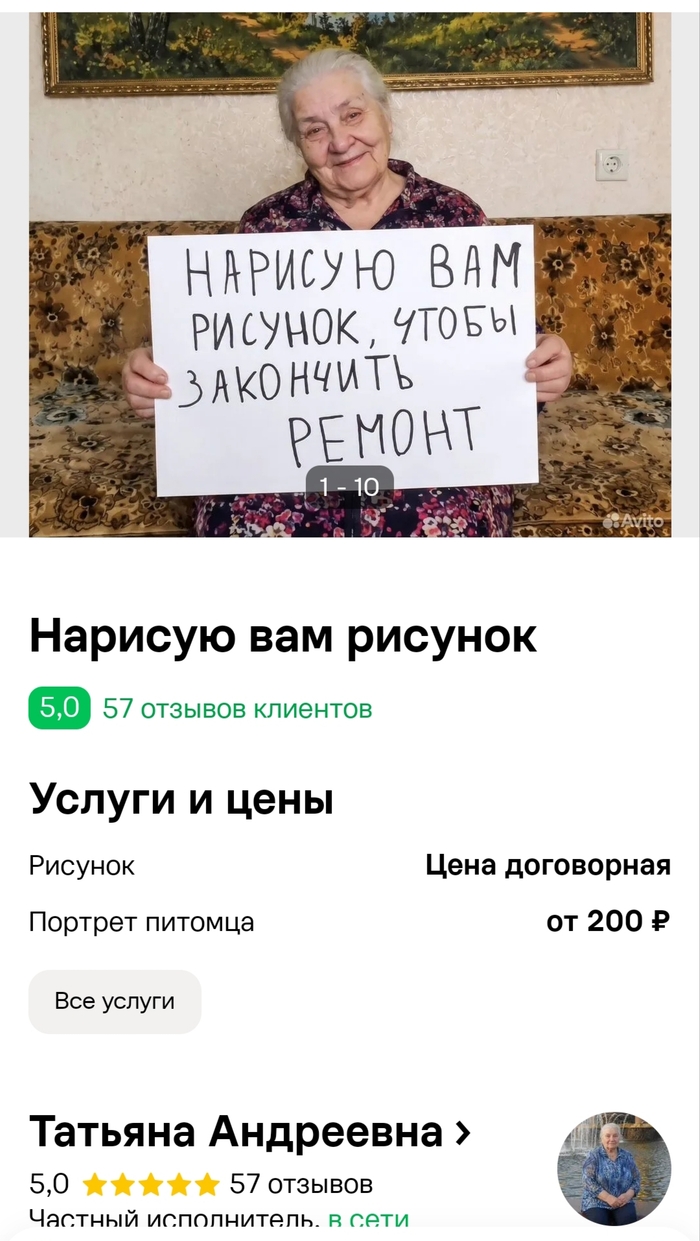Viewport: 700px width, 1241px height.
Task: Tap the Все услуги button
Action: pos(115,1001)
